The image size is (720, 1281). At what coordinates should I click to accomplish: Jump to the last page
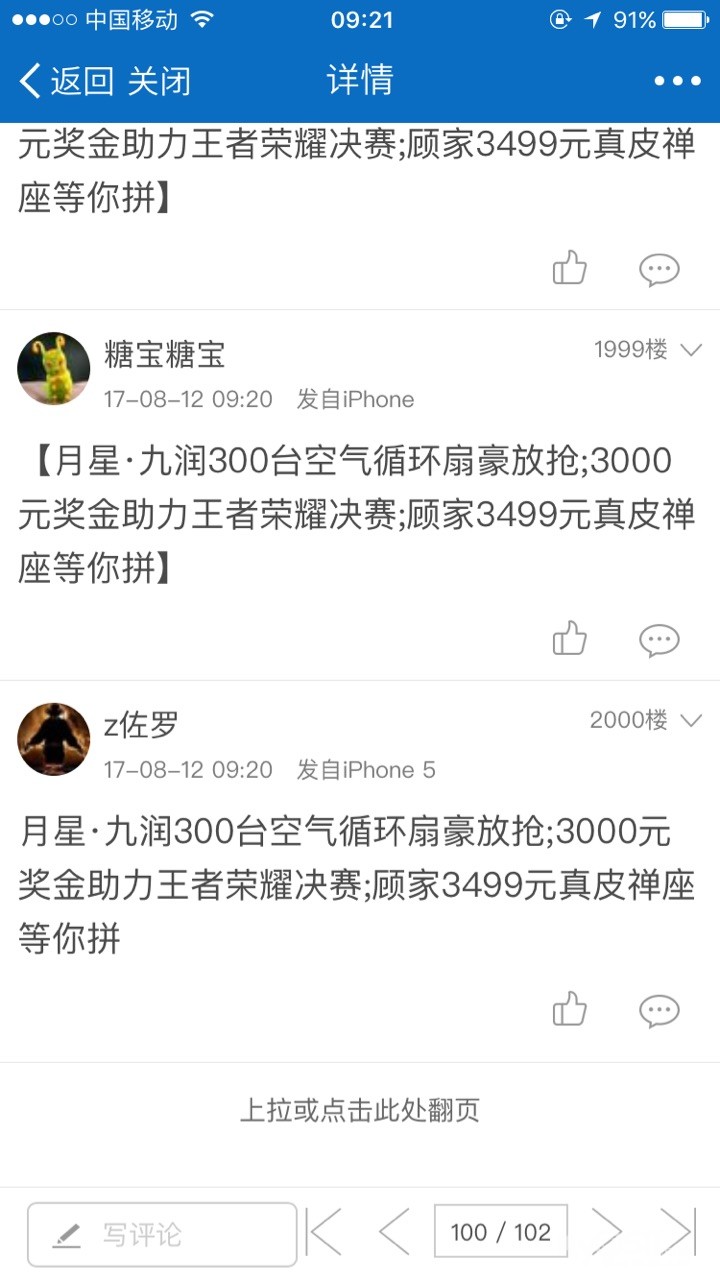(677, 1232)
